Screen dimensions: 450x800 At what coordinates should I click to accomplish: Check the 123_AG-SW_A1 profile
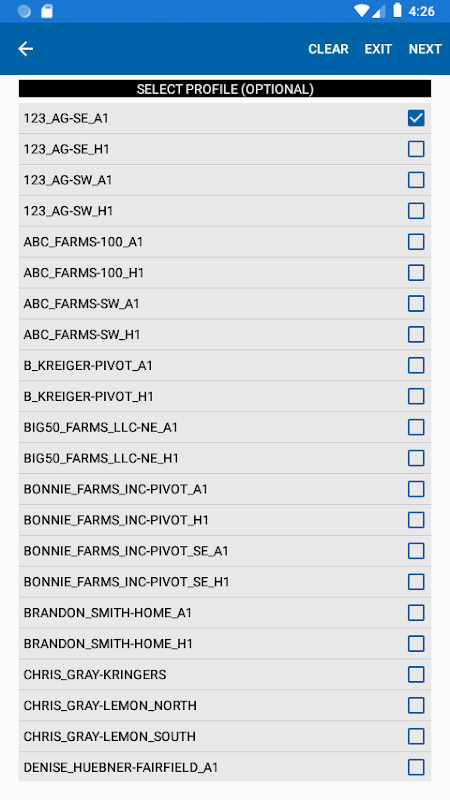click(x=416, y=180)
